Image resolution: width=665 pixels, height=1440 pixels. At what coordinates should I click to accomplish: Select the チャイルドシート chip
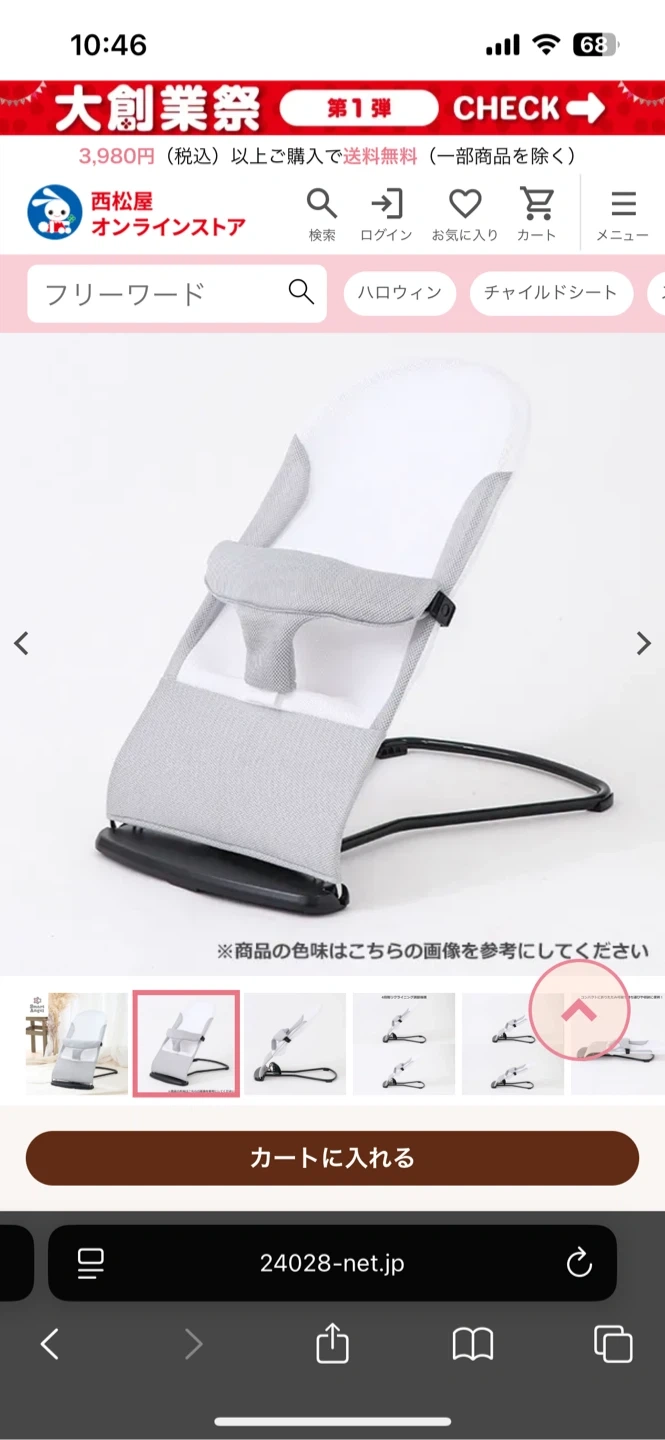click(x=551, y=293)
